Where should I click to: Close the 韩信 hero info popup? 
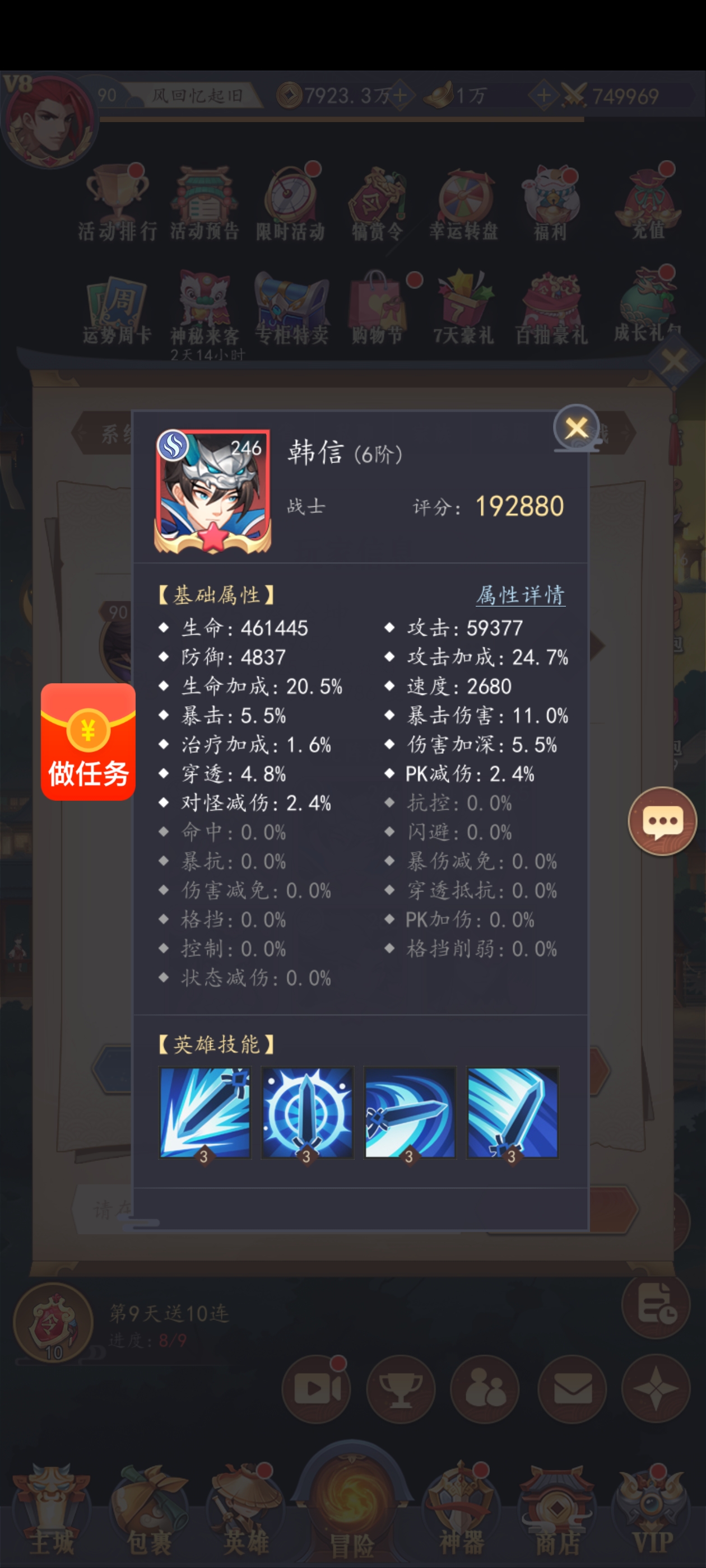coord(576,427)
